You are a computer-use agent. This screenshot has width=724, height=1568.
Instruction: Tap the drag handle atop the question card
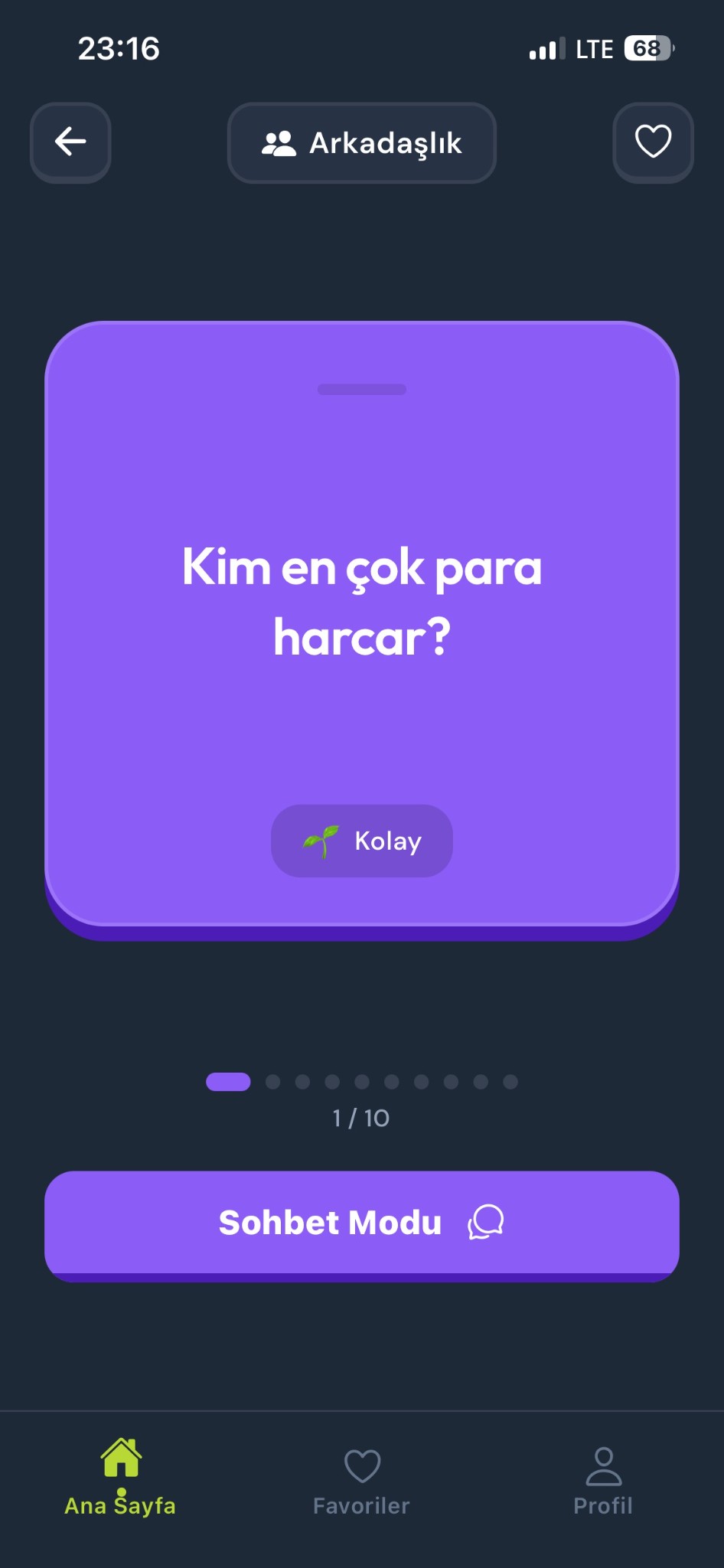click(361, 390)
